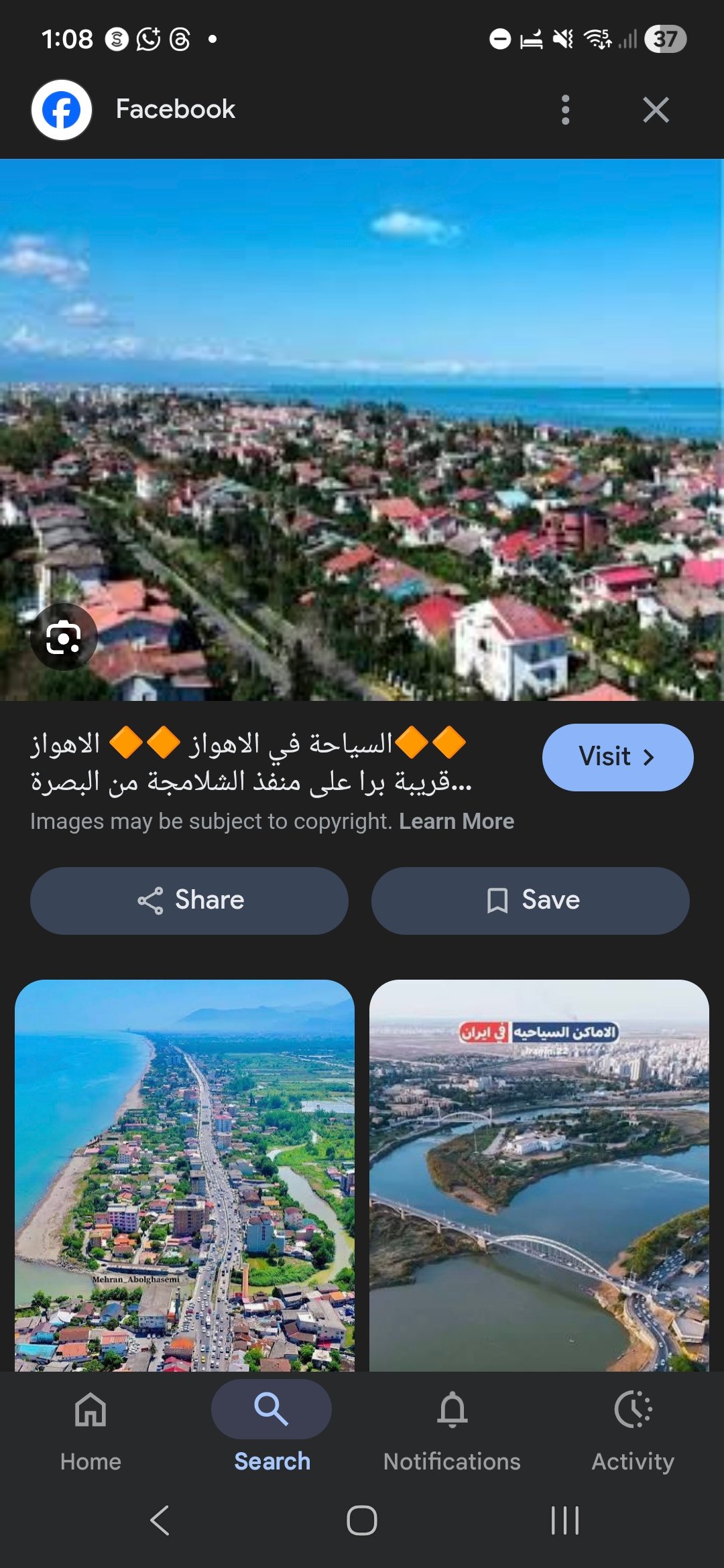Open the Mehran_Abolghasemi coastal road image
This screenshot has height=1568, width=724.
pyautogui.click(x=184, y=1174)
